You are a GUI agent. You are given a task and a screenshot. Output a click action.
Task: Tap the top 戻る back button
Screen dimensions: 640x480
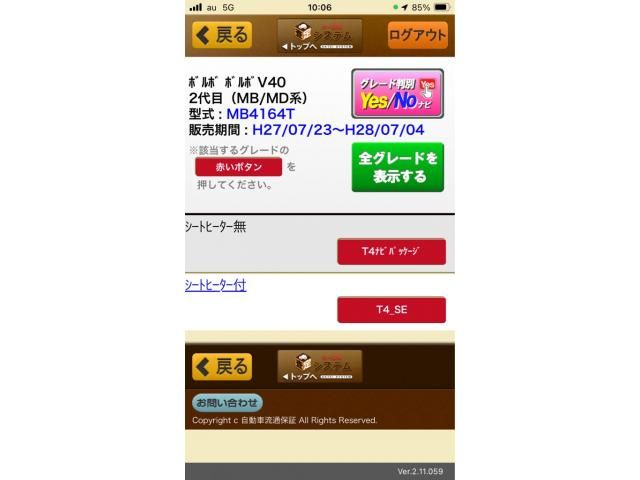coord(222,35)
